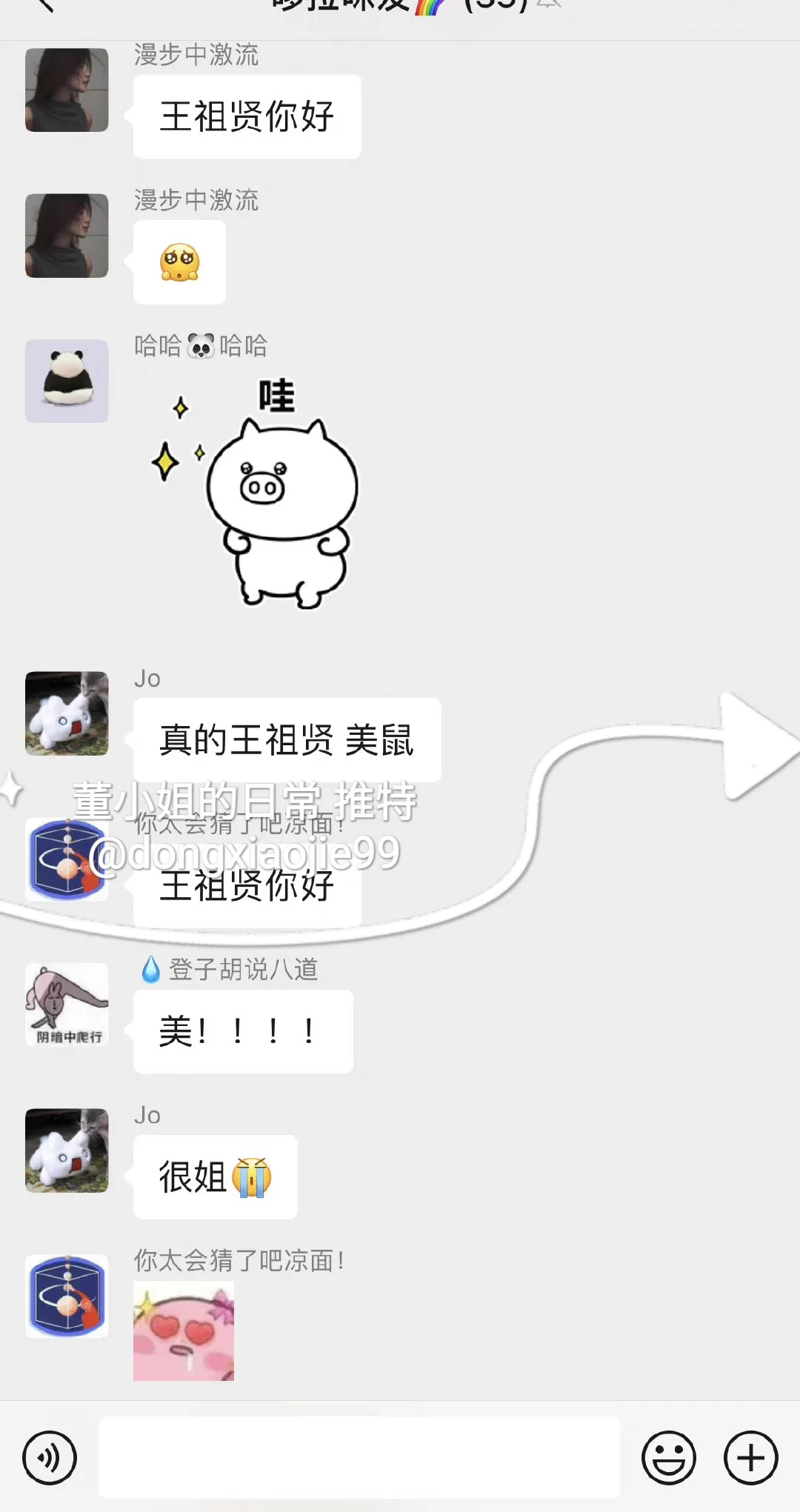View 登子胡说八道's avatar profile

click(67, 1005)
